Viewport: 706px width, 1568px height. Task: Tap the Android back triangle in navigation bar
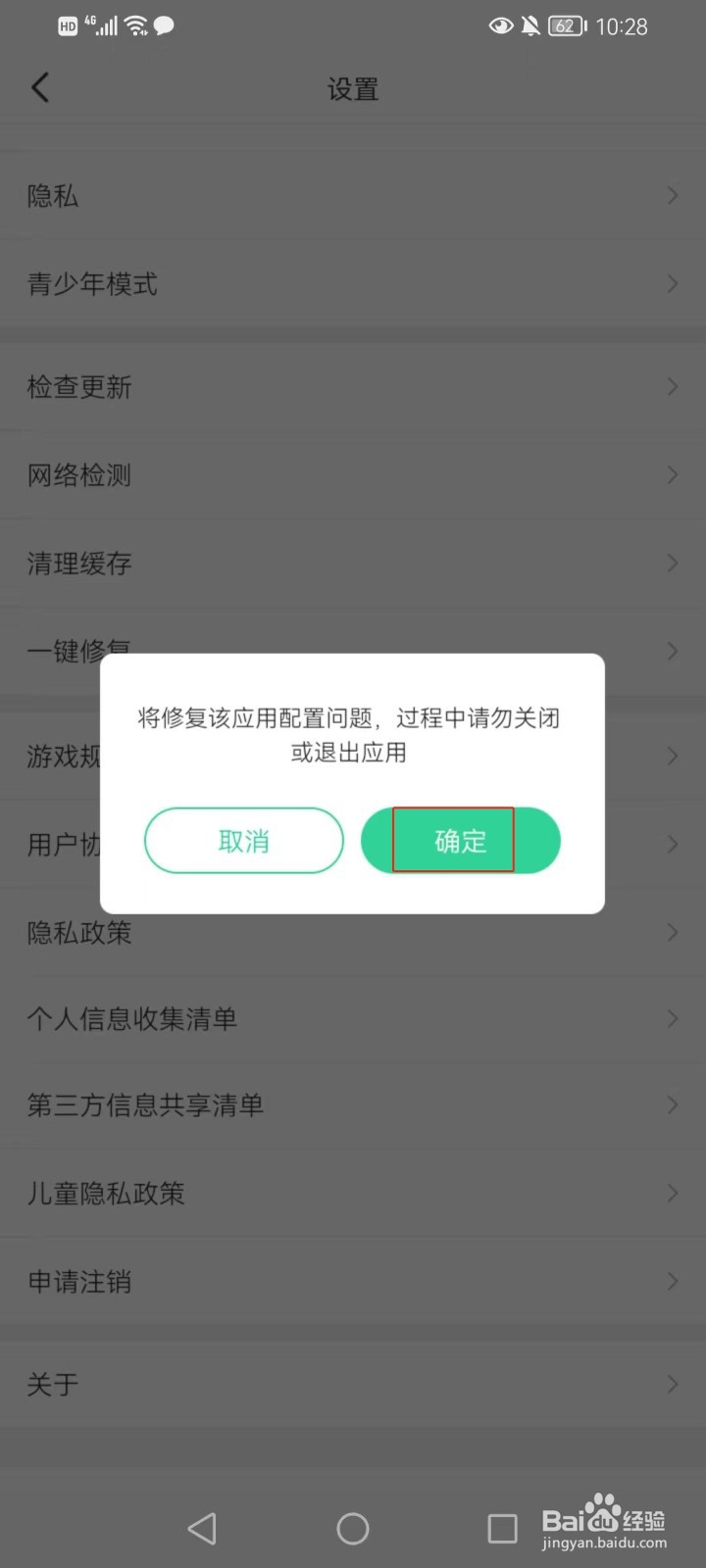202,1527
